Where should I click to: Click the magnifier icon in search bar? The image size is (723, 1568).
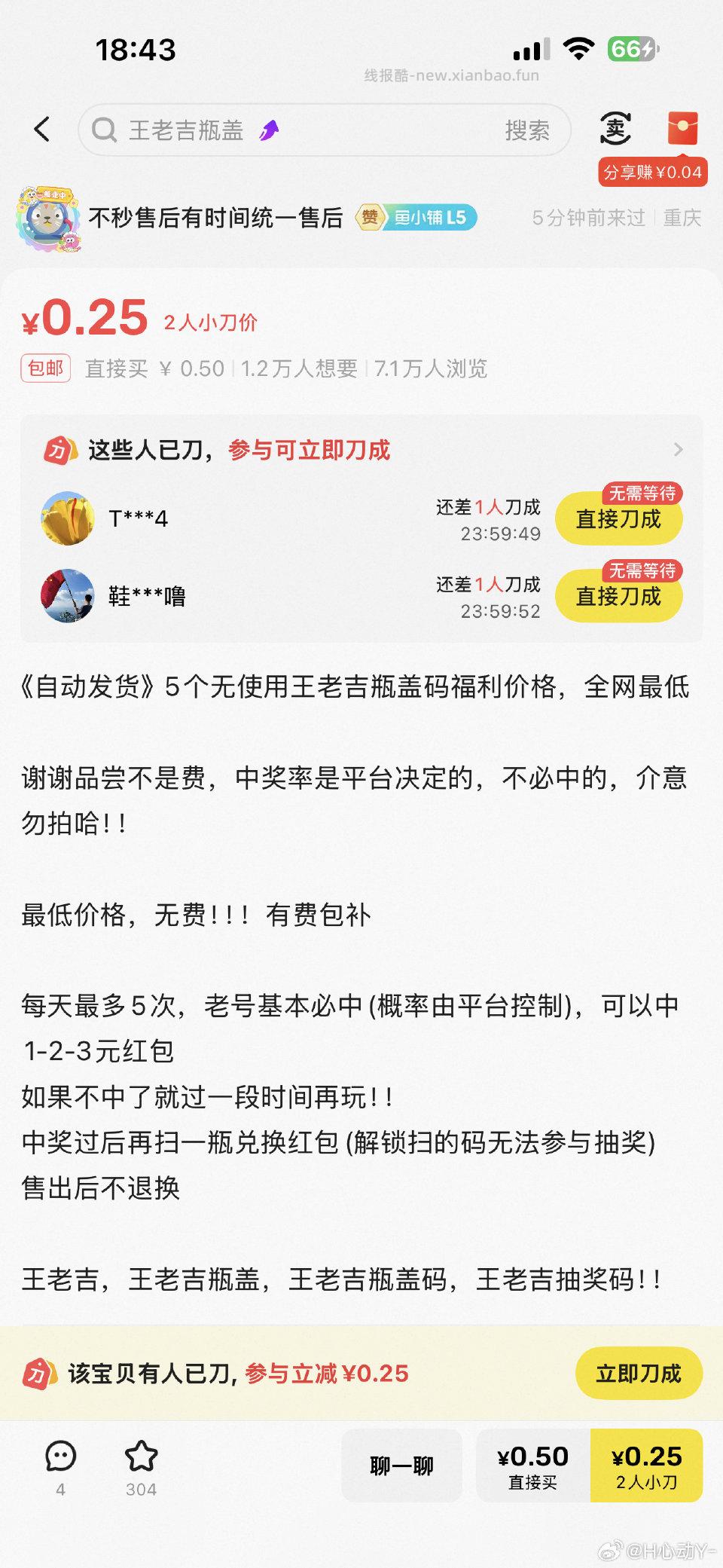coord(104,130)
